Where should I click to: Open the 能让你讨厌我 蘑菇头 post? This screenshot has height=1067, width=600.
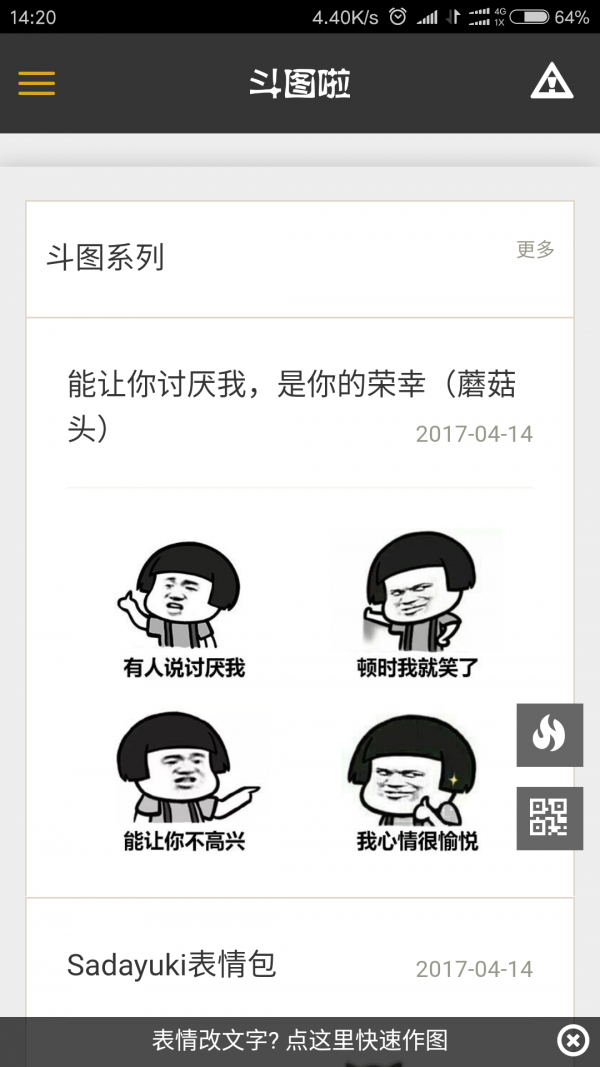(291, 405)
